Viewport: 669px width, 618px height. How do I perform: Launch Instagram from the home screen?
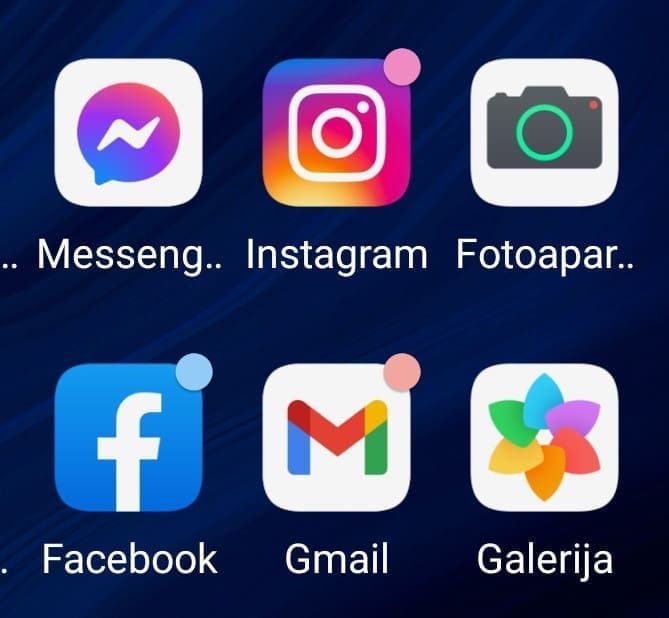point(336,131)
